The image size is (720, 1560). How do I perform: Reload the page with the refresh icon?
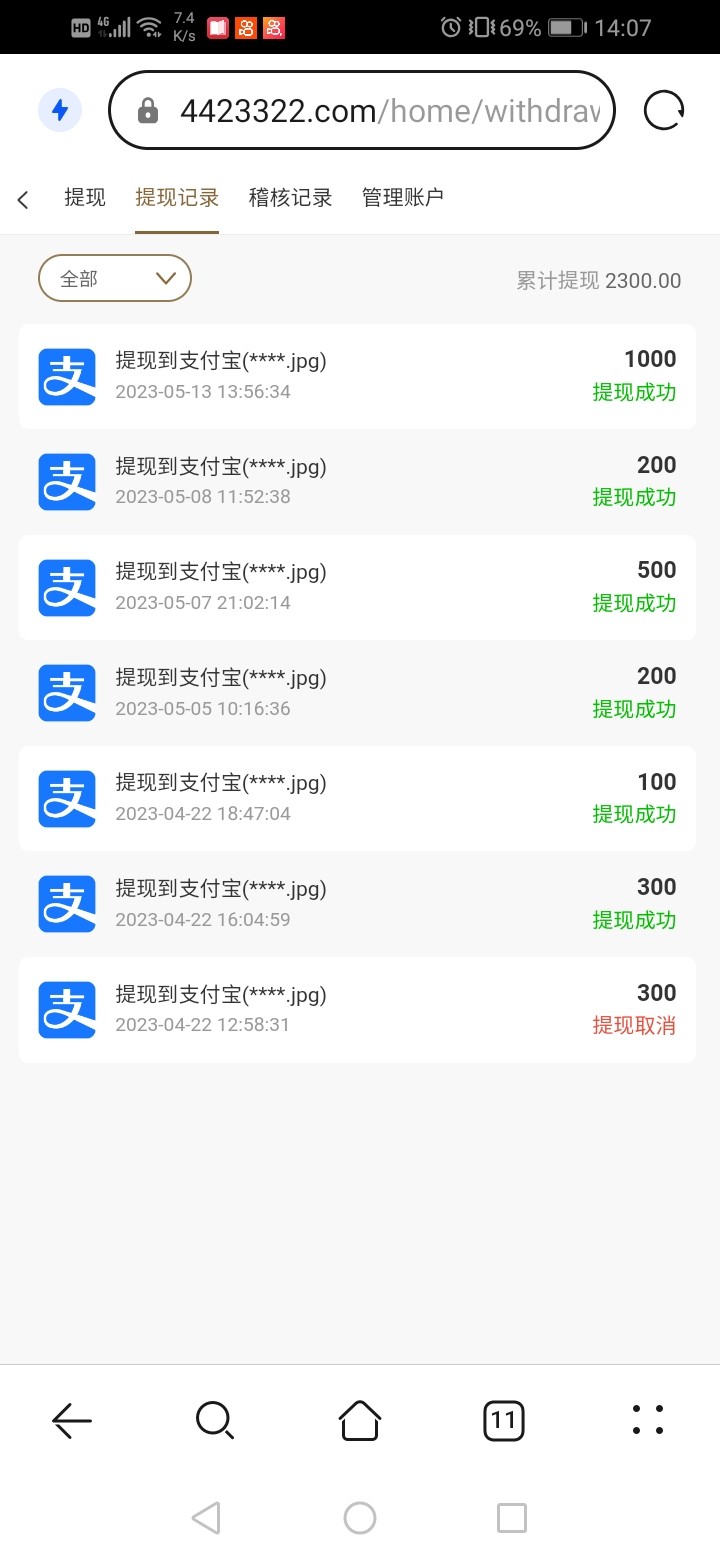663,110
